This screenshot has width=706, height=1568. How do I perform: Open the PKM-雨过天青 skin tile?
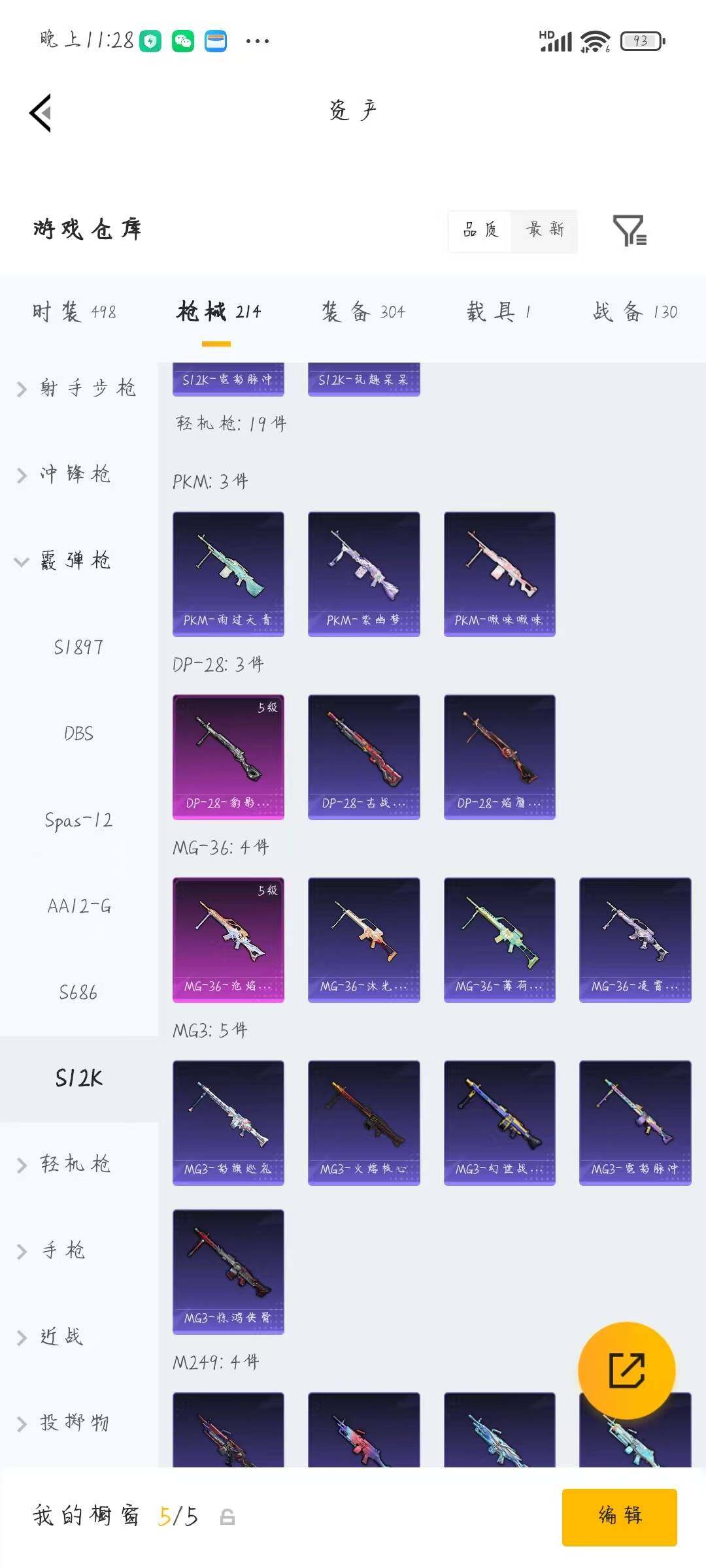click(x=228, y=574)
